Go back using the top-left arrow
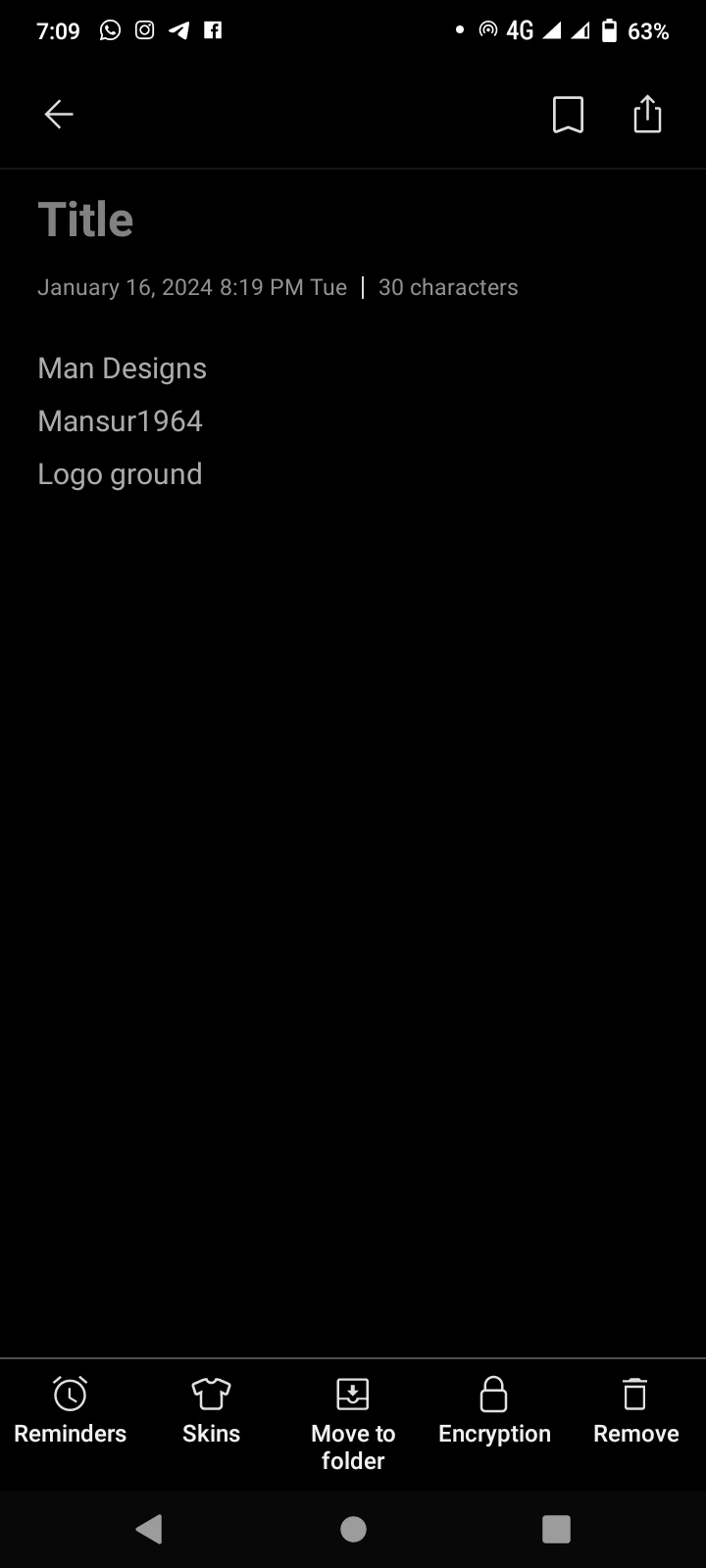This screenshot has width=706, height=1568. (x=59, y=115)
